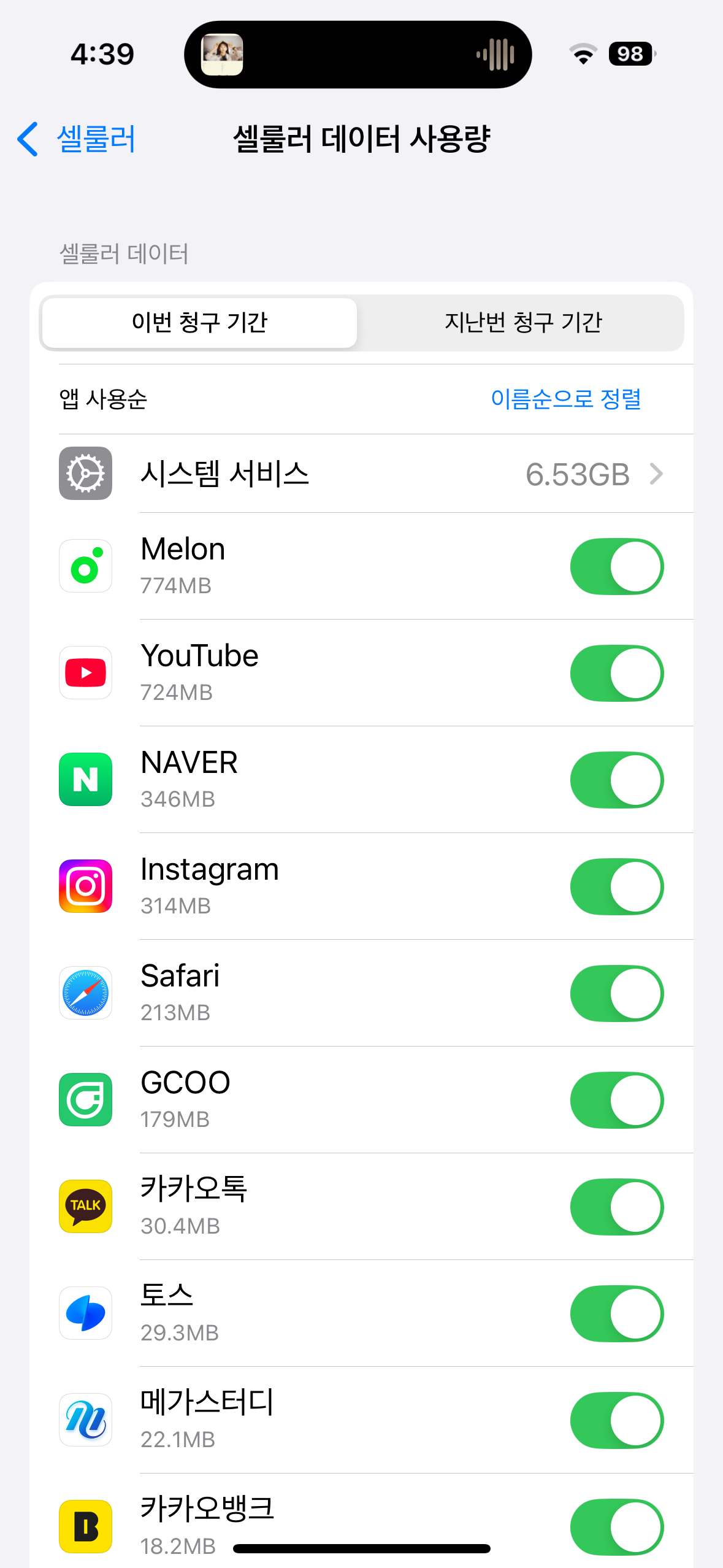Toggle 메가스터디 cellular data off
The image size is (723, 1568).
click(616, 1421)
